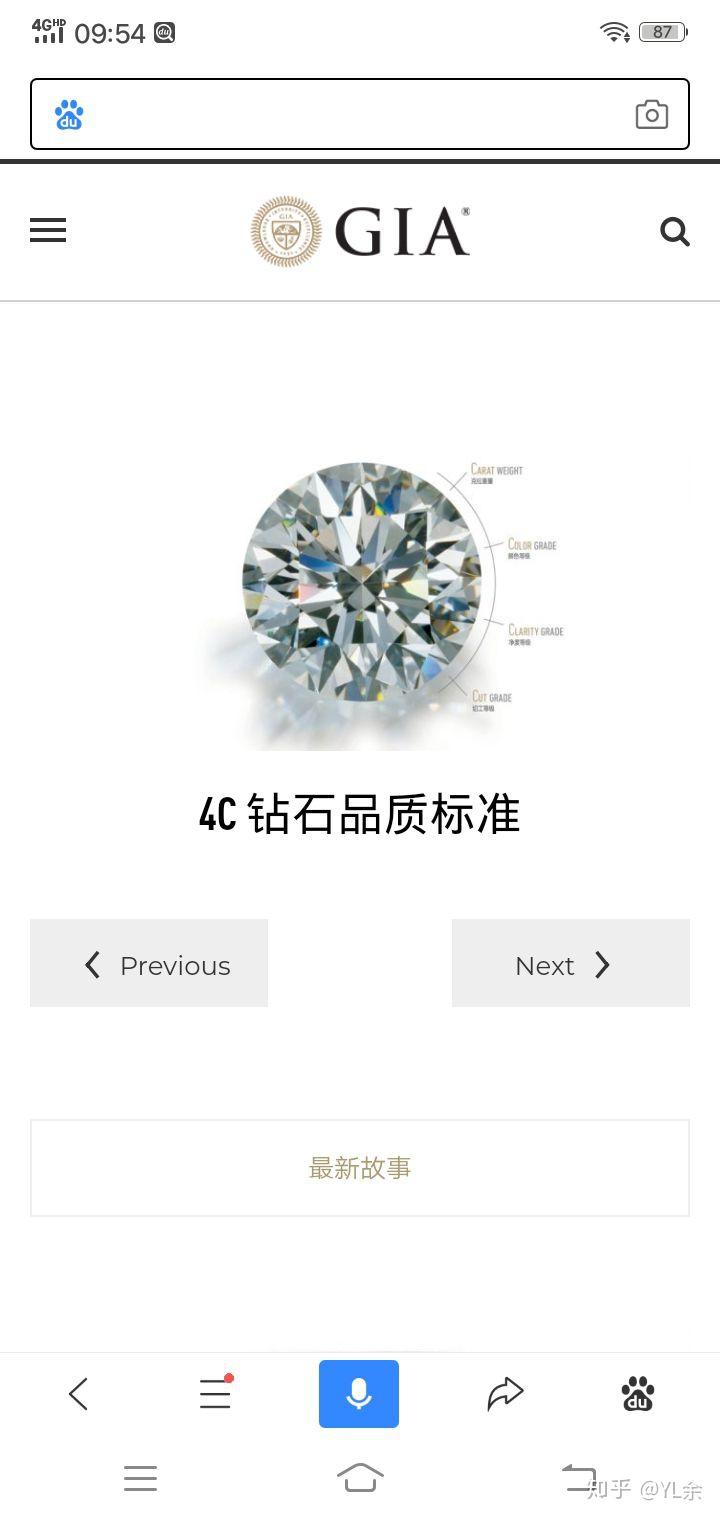Open the browser menu with red dot
The height and width of the screenshot is (1520, 720).
(215, 1393)
